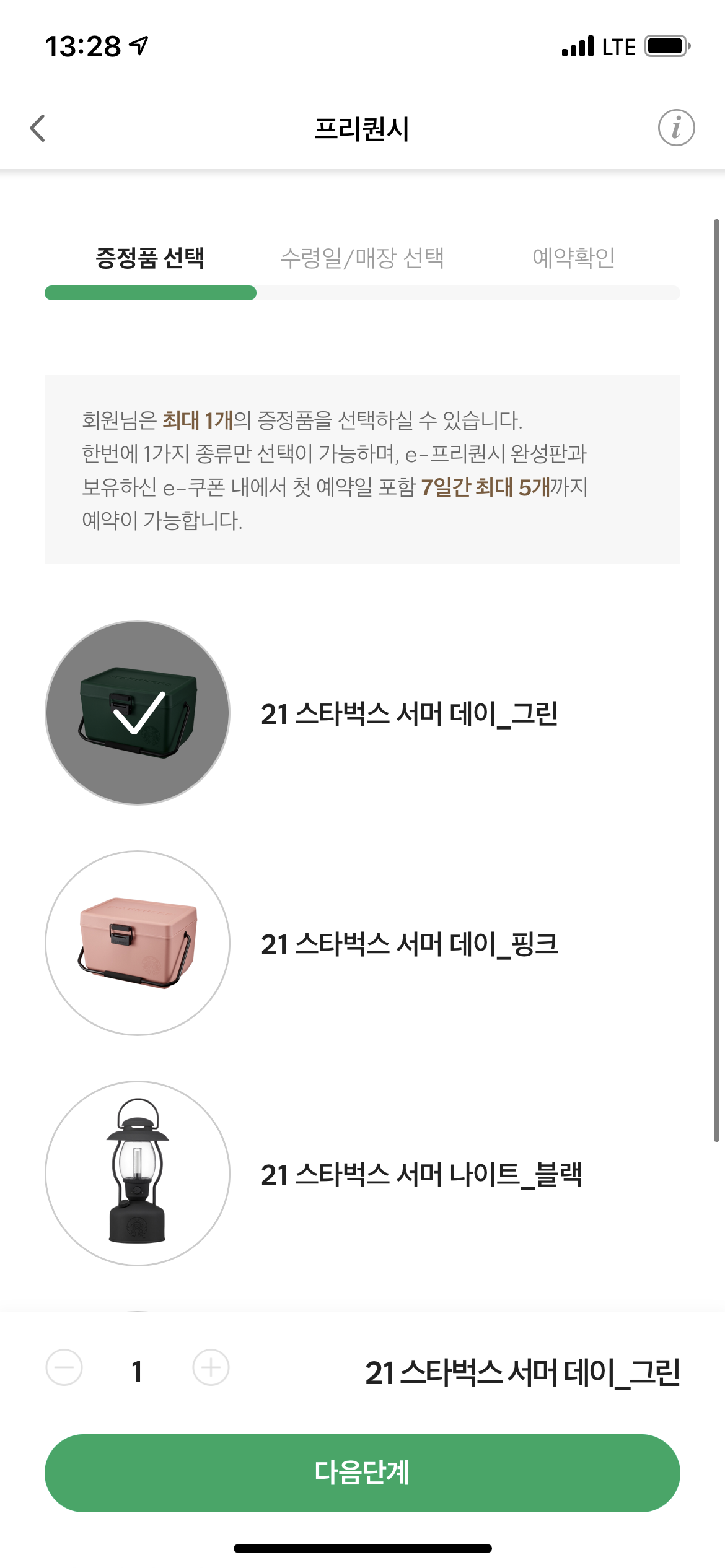The width and height of the screenshot is (725, 1568).
Task: Increase quantity with the plus button
Action: 211,1367
